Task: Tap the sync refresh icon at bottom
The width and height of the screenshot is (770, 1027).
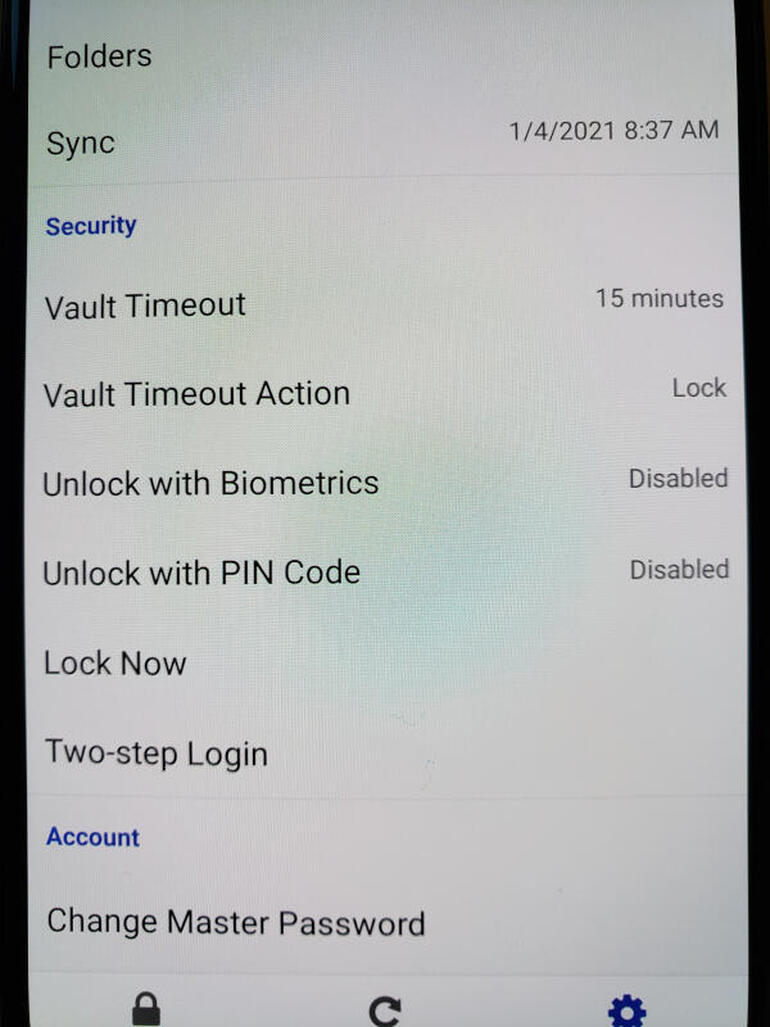Action: pos(385,1010)
